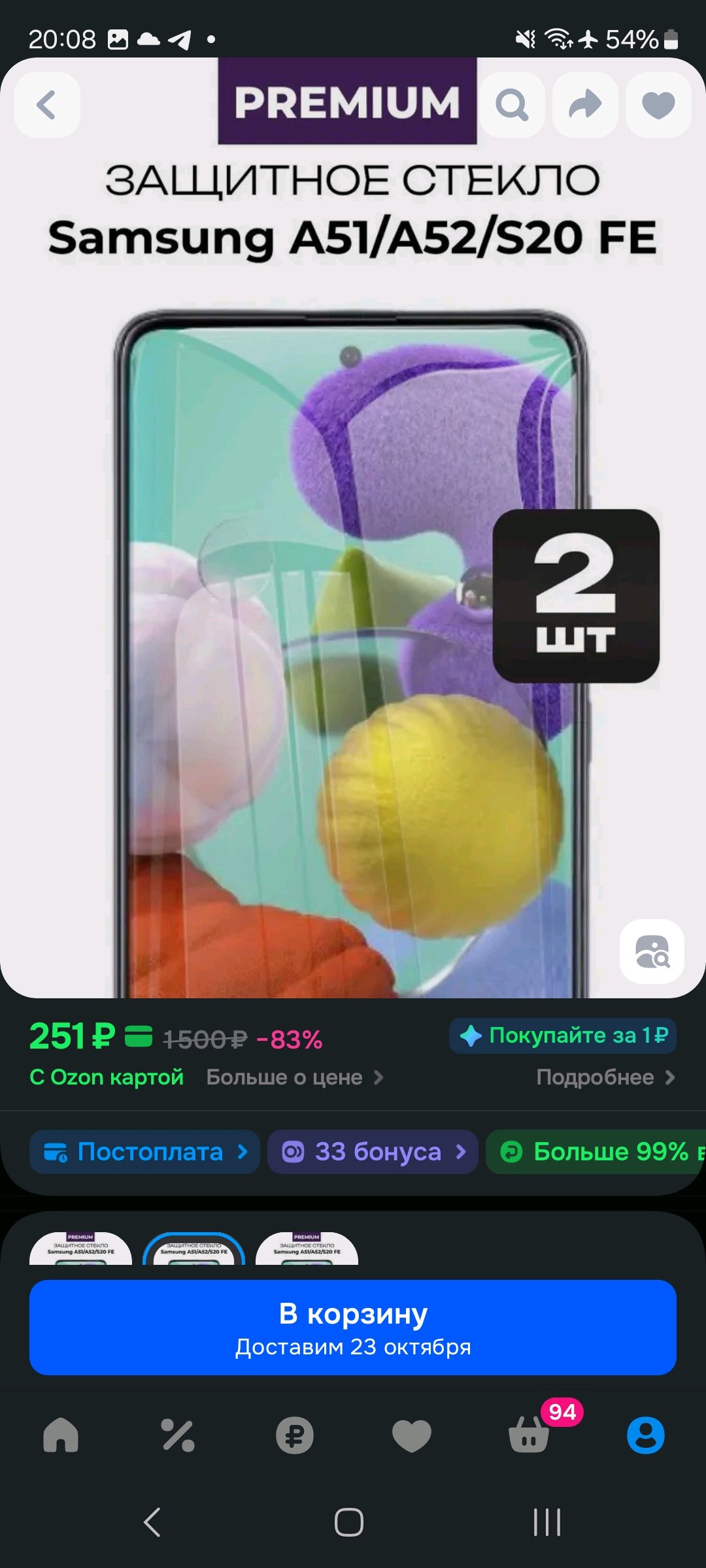Select the first product variant thumbnail
The width and height of the screenshot is (706, 1568).
80,1249
